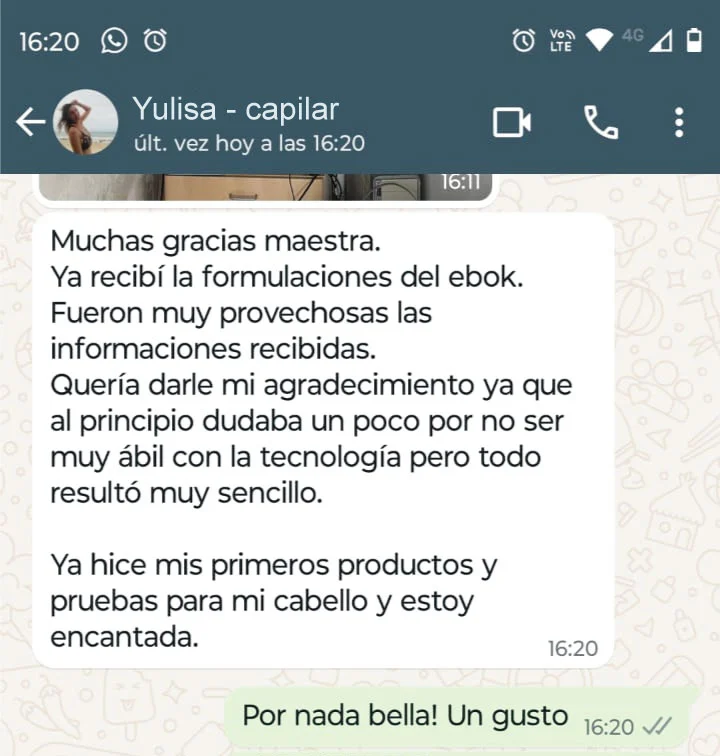
Task: View Yulisa's profile photo
Action: point(85,122)
